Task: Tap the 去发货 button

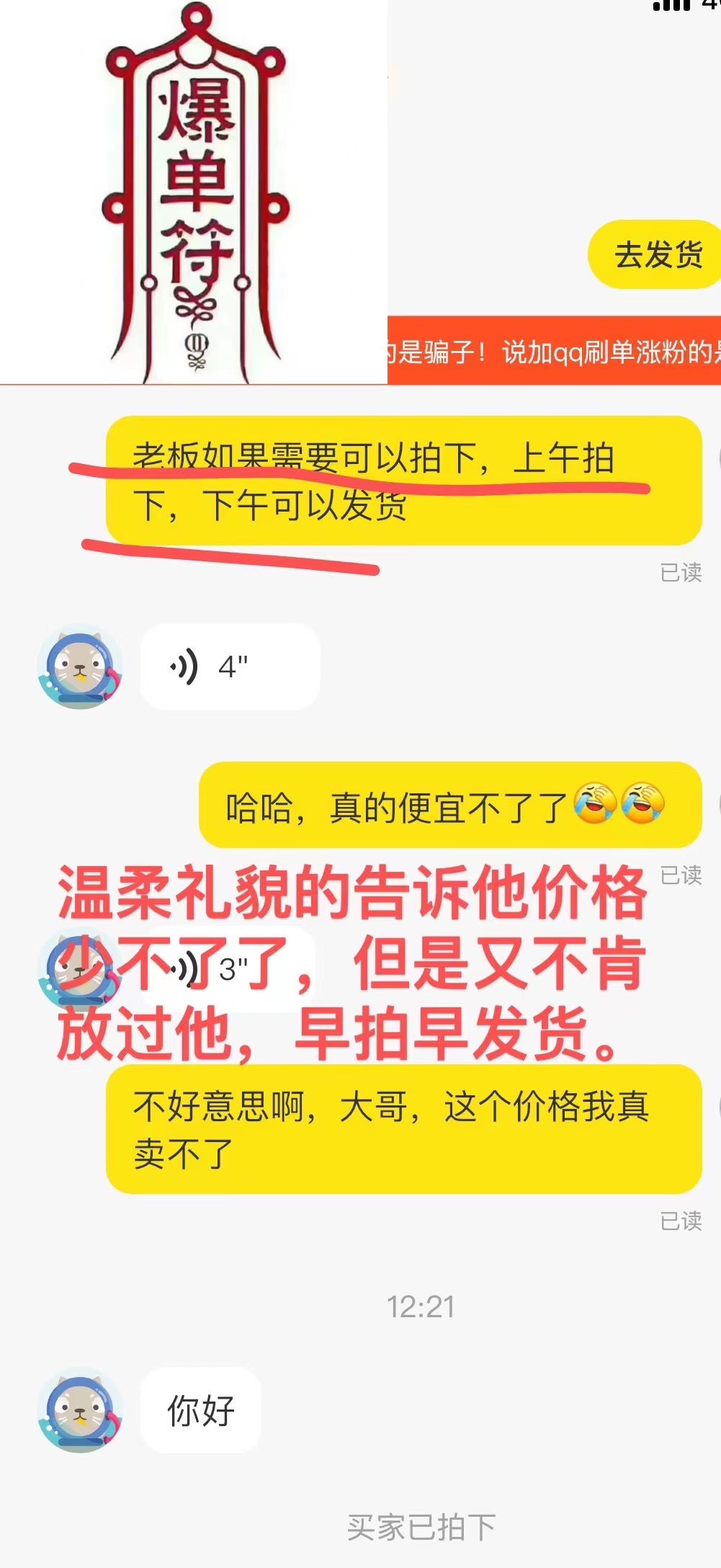Action: pos(657,254)
